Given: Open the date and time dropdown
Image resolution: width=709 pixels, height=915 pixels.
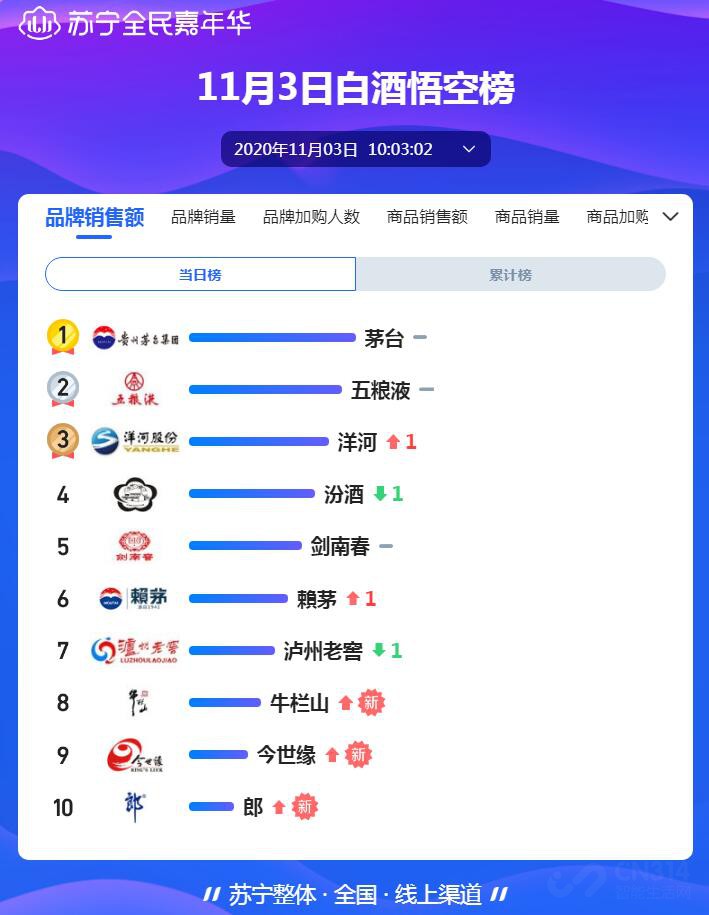Looking at the screenshot, I should [x=355, y=149].
